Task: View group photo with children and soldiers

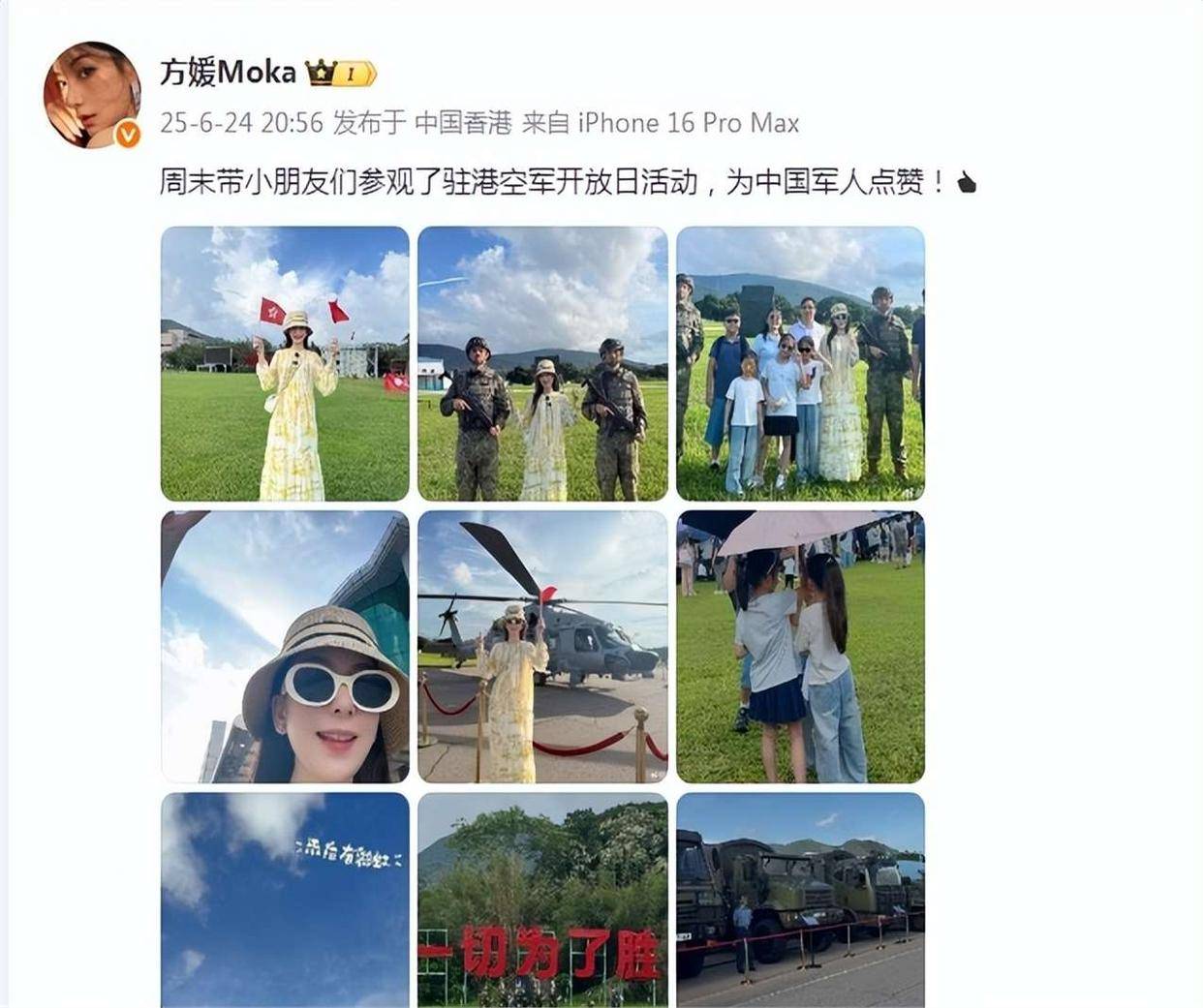Action: point(800,363)
